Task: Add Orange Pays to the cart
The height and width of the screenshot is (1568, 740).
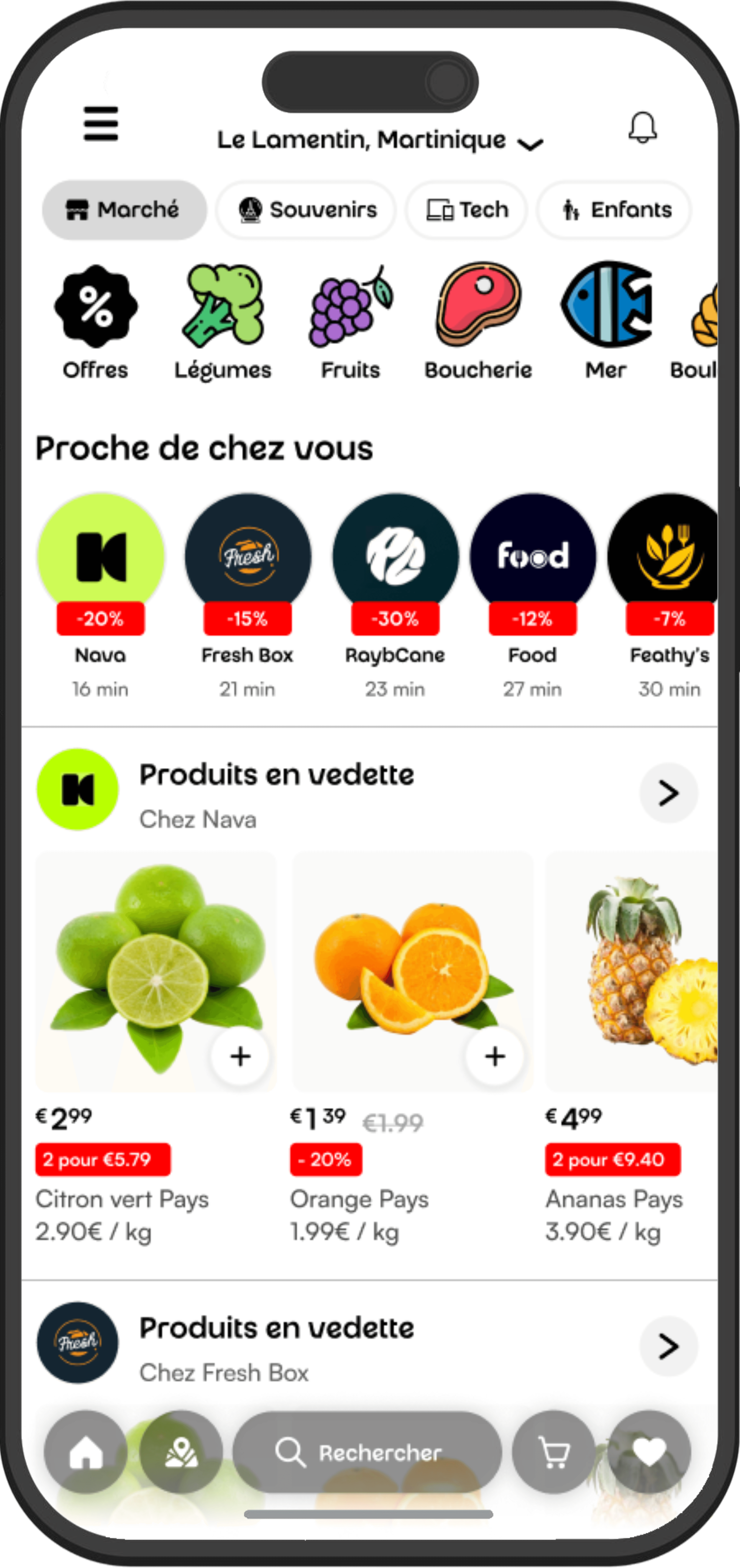Action: 494,1056
